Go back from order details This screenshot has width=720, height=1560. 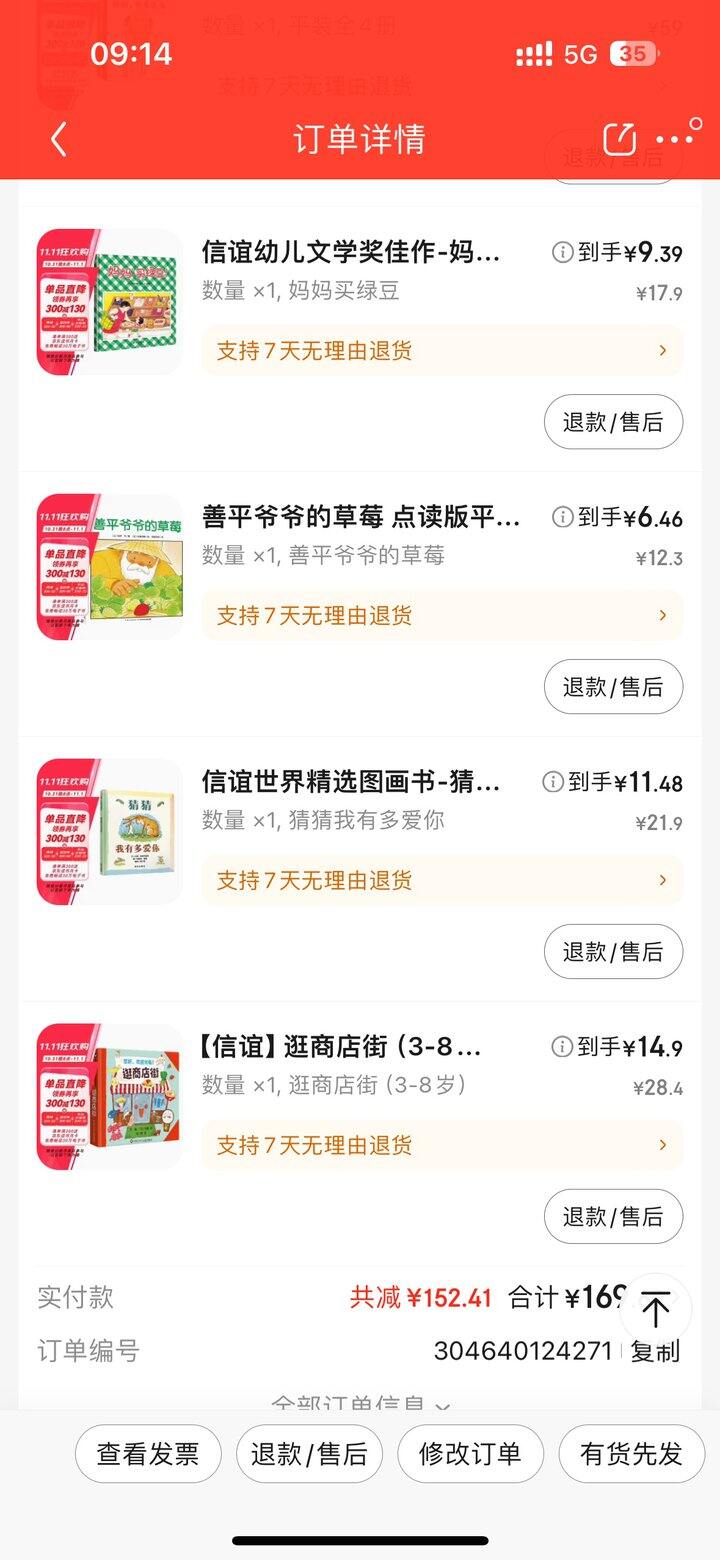58,139
